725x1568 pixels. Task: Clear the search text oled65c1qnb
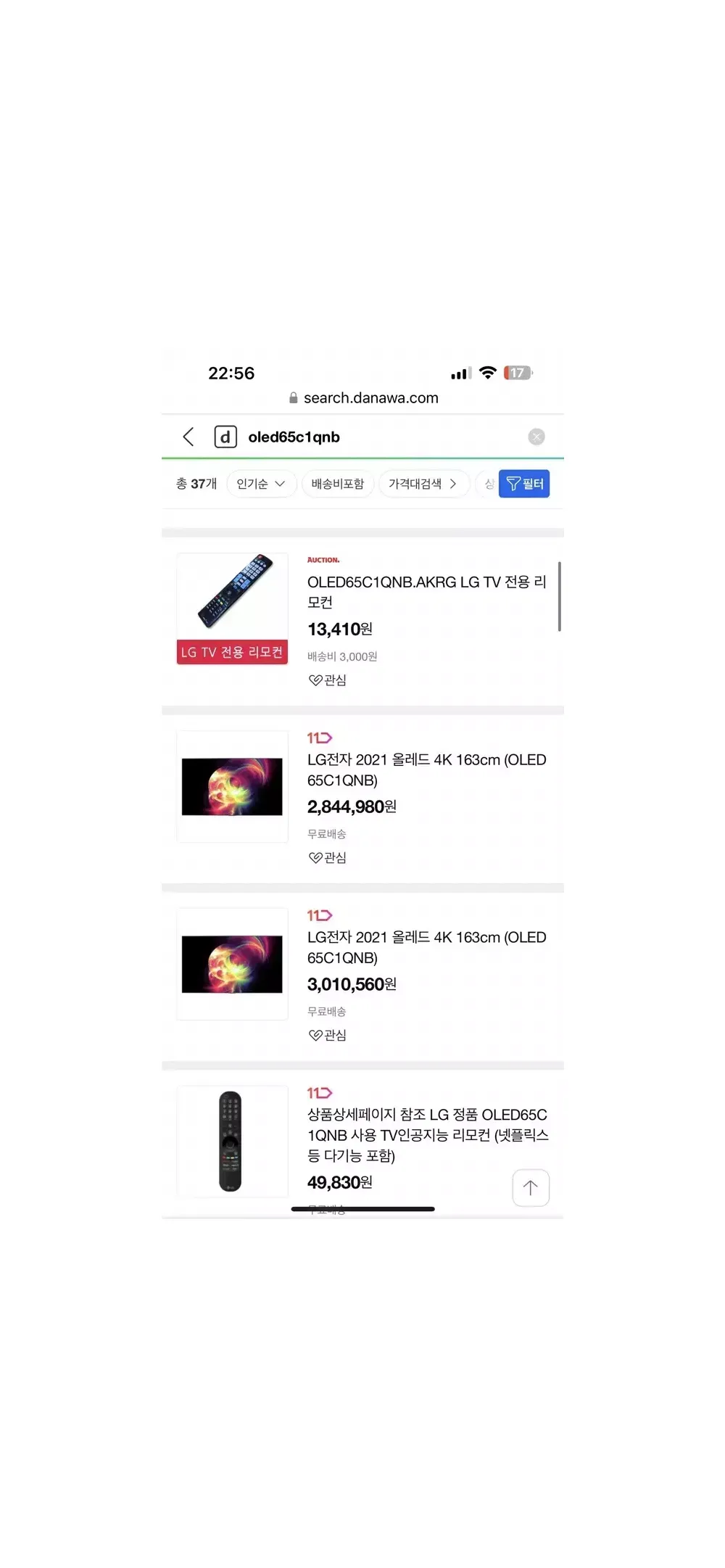536,437
